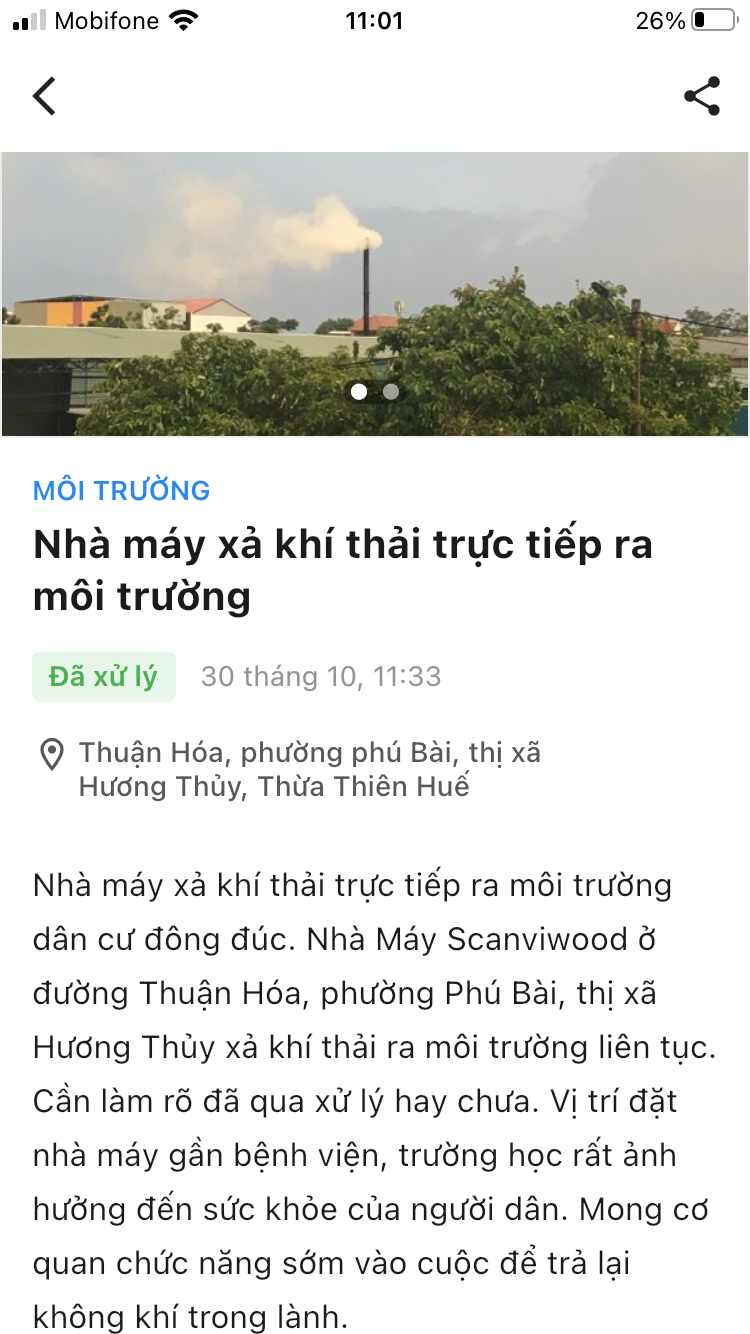This screenshot has height=1334, width=750.
Task: Open the Môi trường category label
Action: [x=121, y=491]
